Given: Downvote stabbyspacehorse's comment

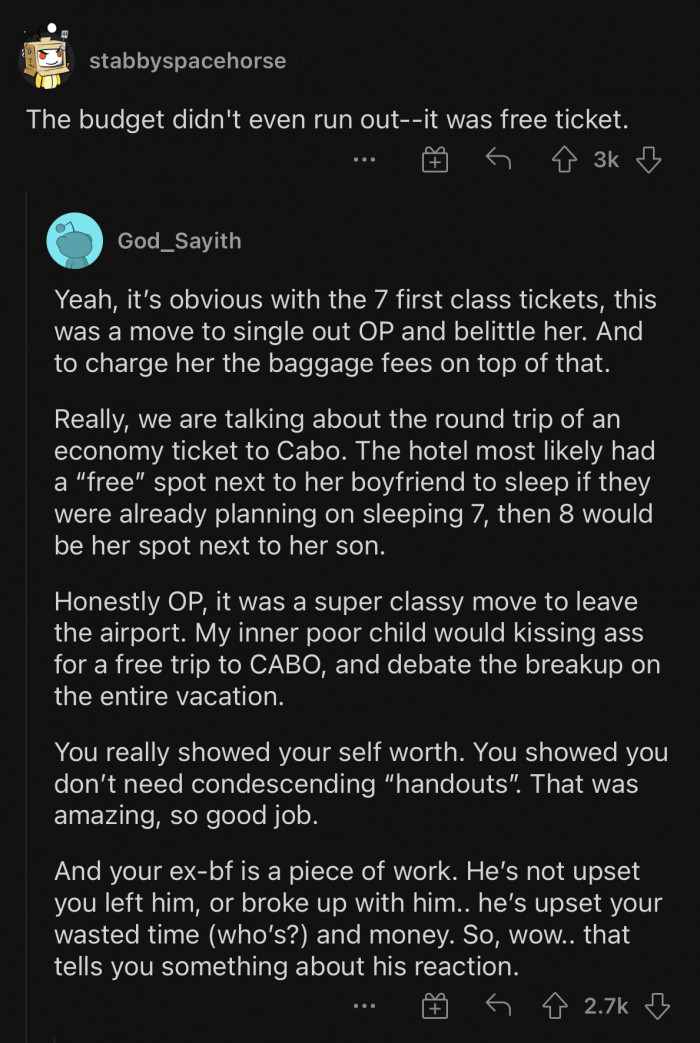Looking at the screenshot, I should coord(650,159).
